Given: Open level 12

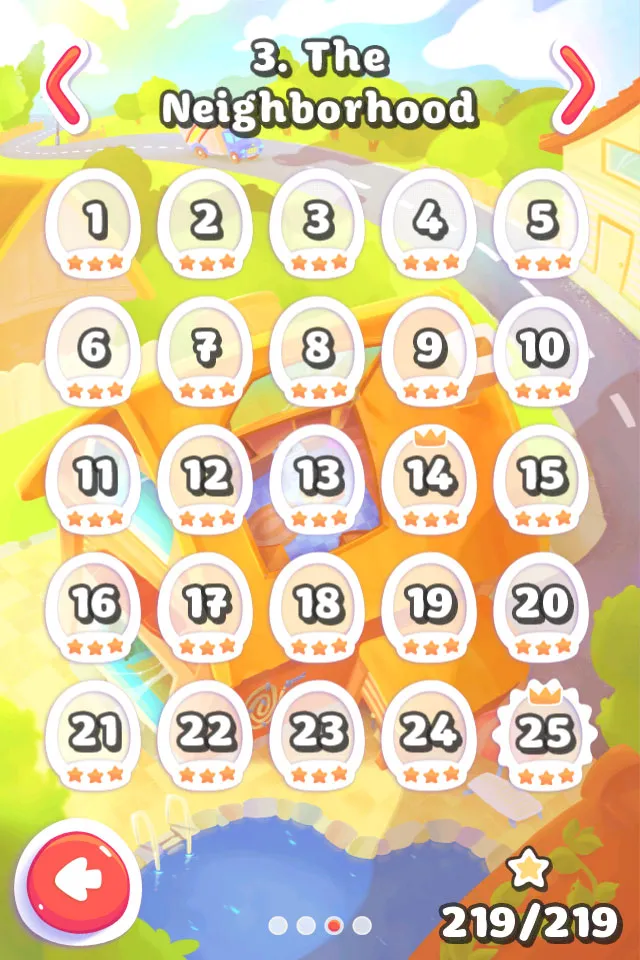Looking at the screenshot, I should pyautogui.click(x=206, y=480).
